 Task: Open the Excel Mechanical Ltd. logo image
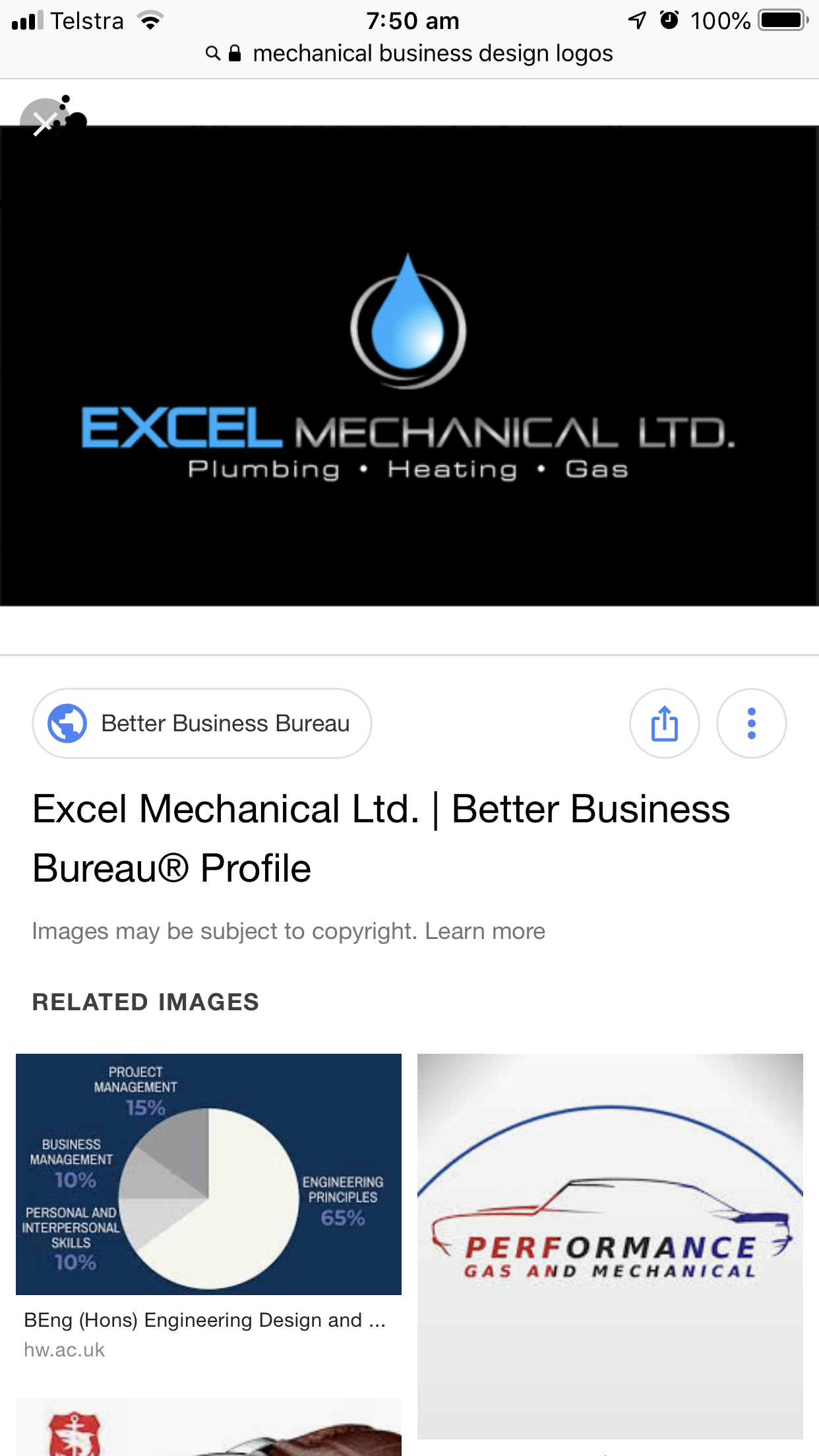click(x=409, y=366)
